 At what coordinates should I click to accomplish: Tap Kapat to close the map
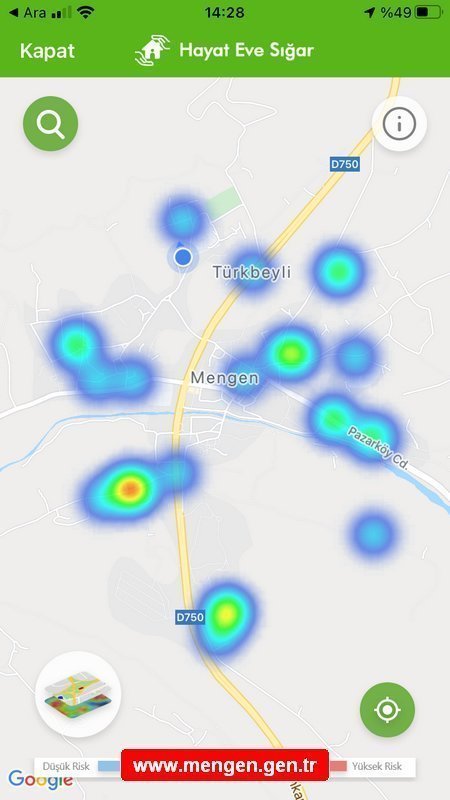[47, 51]
